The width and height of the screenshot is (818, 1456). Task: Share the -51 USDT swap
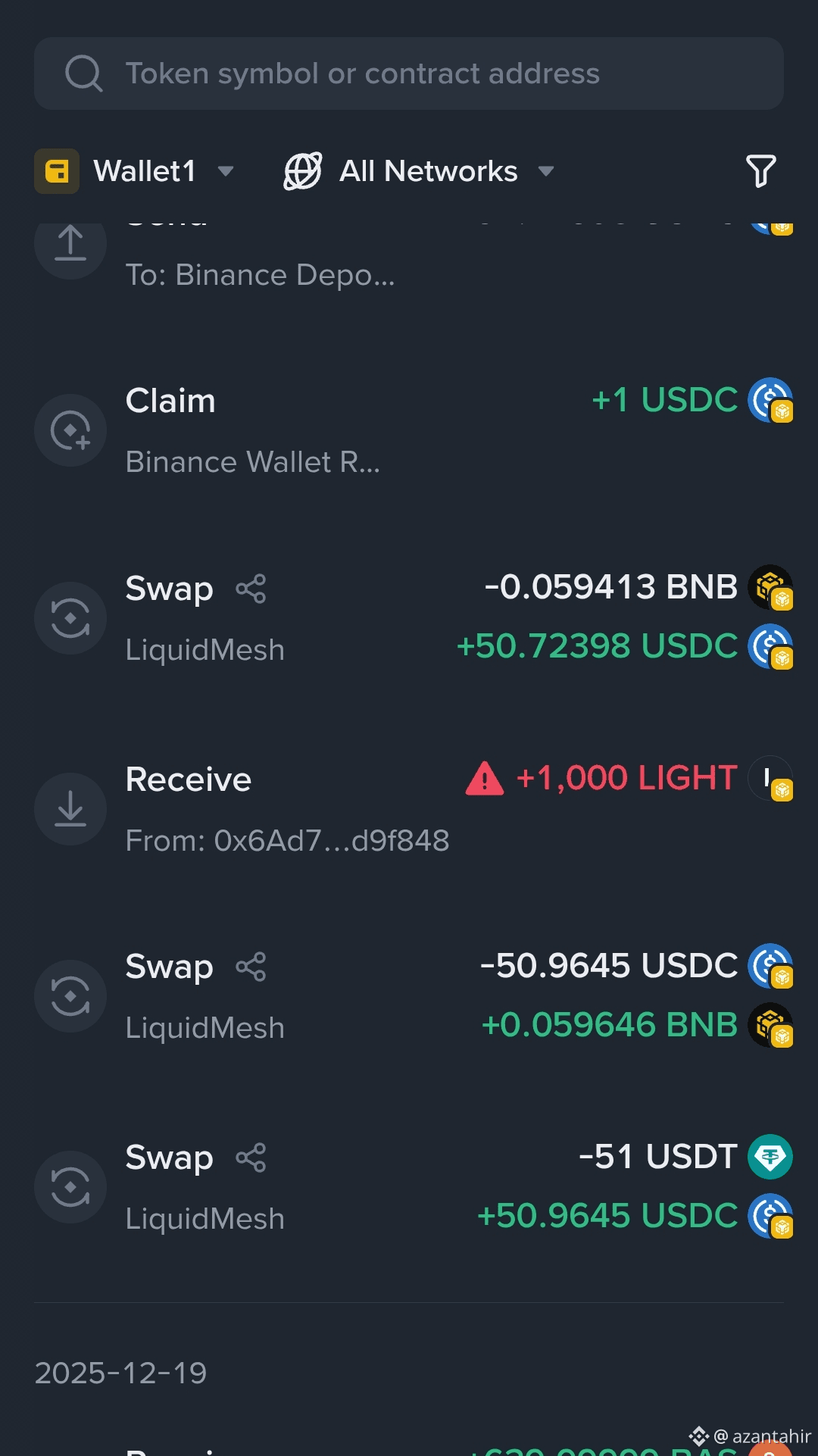tap(251, 1158)
